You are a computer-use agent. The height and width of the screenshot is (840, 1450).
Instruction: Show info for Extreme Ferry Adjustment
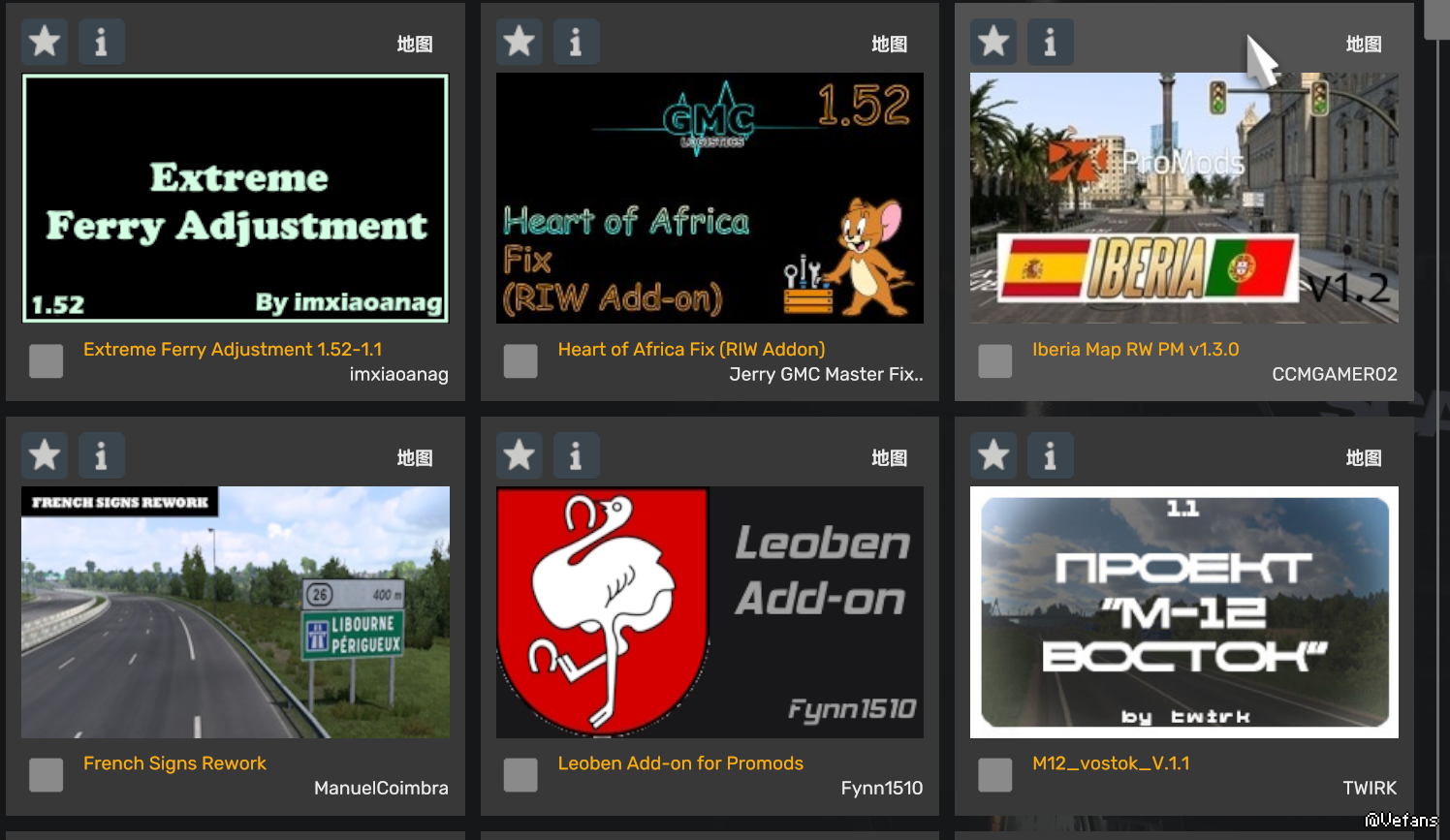[101, 42]
